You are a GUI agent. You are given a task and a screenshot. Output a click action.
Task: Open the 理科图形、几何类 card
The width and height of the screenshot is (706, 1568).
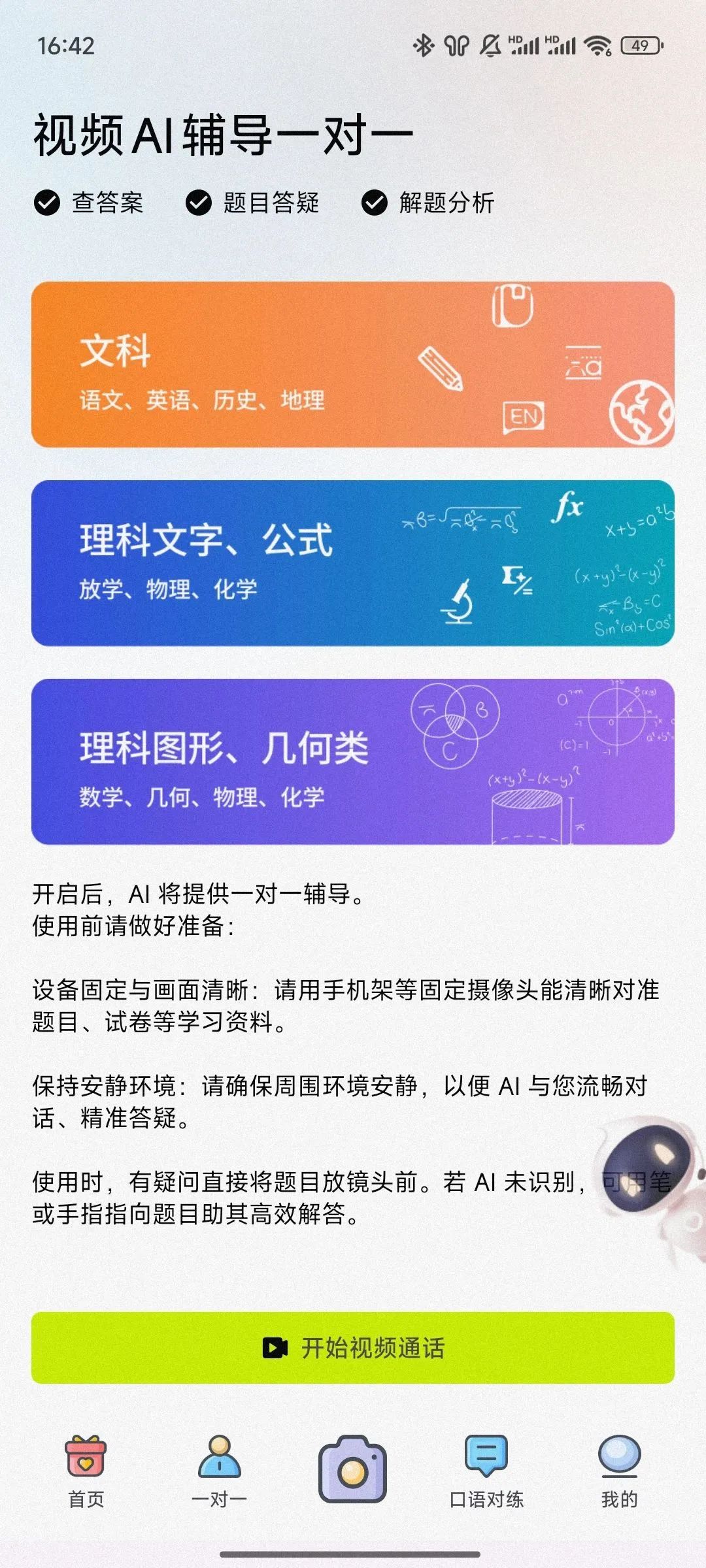[x=353, y=762]
